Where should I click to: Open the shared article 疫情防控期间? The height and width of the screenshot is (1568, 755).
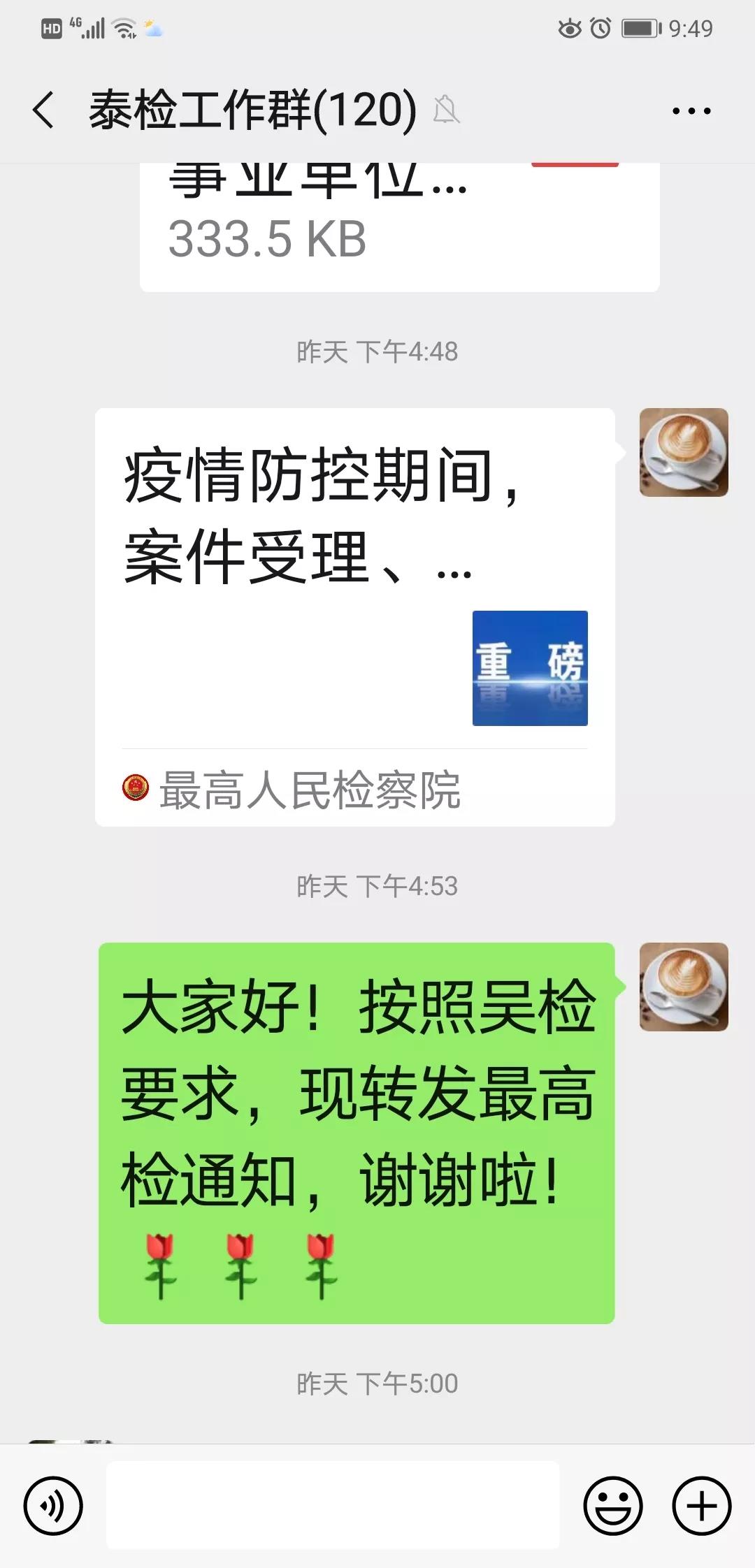click(x=355, y=617)
